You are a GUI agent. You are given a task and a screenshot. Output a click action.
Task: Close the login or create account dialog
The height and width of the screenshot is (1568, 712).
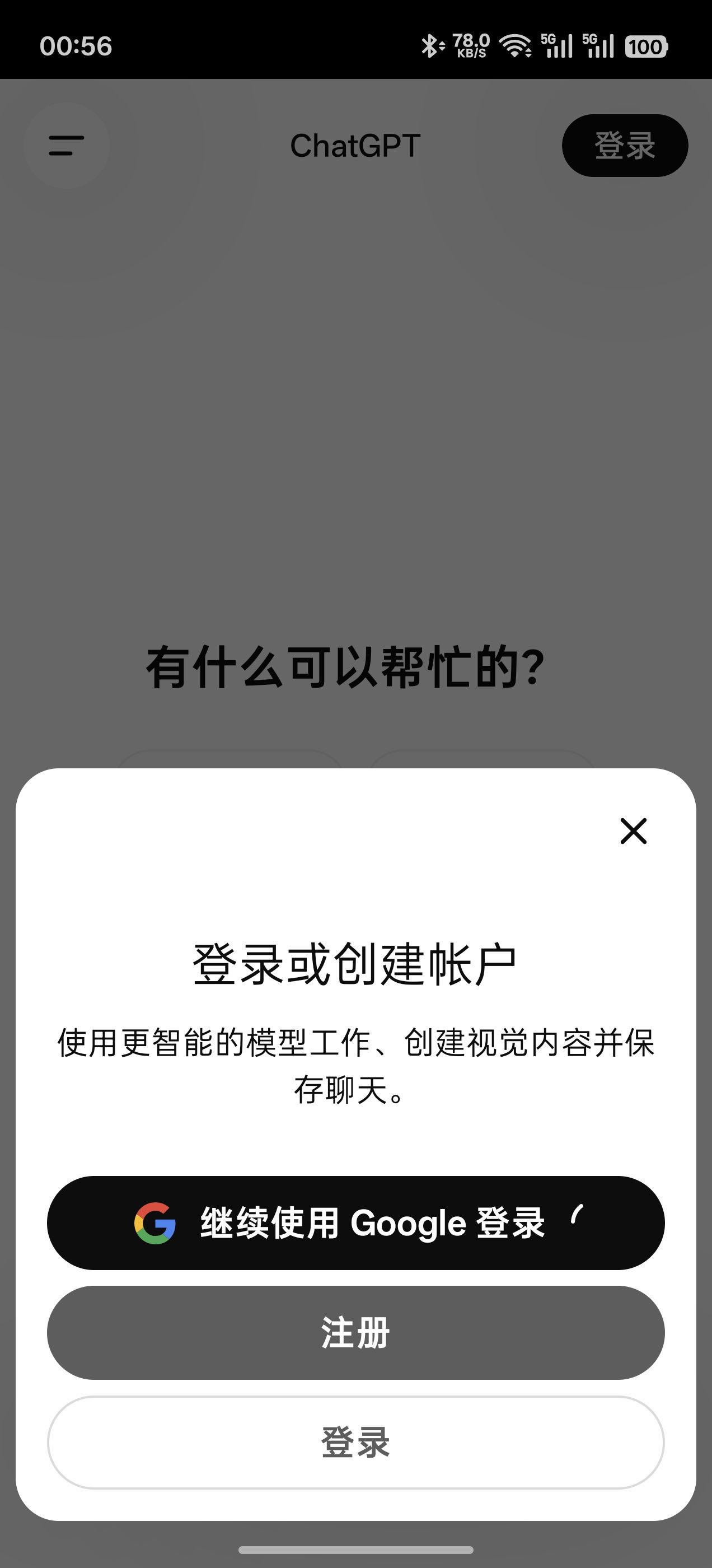coord(633,831)
